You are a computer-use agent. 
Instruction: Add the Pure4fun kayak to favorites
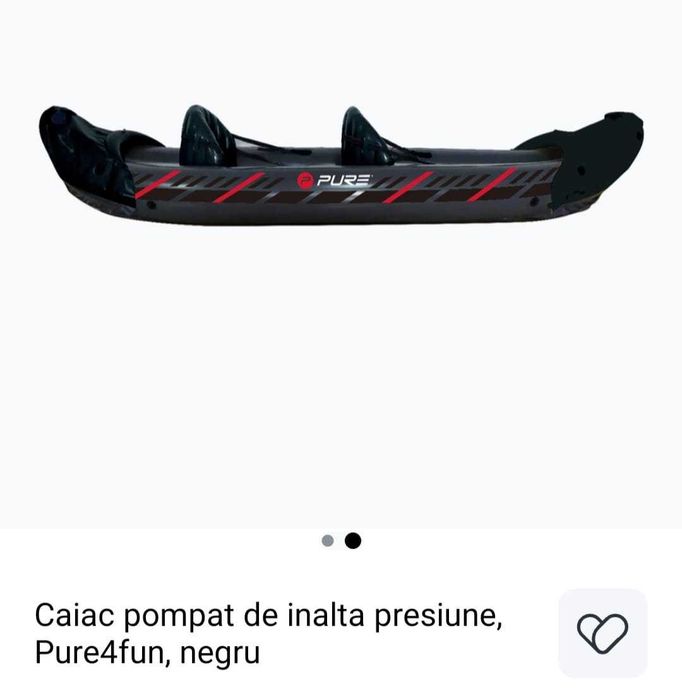coord(602,633)
